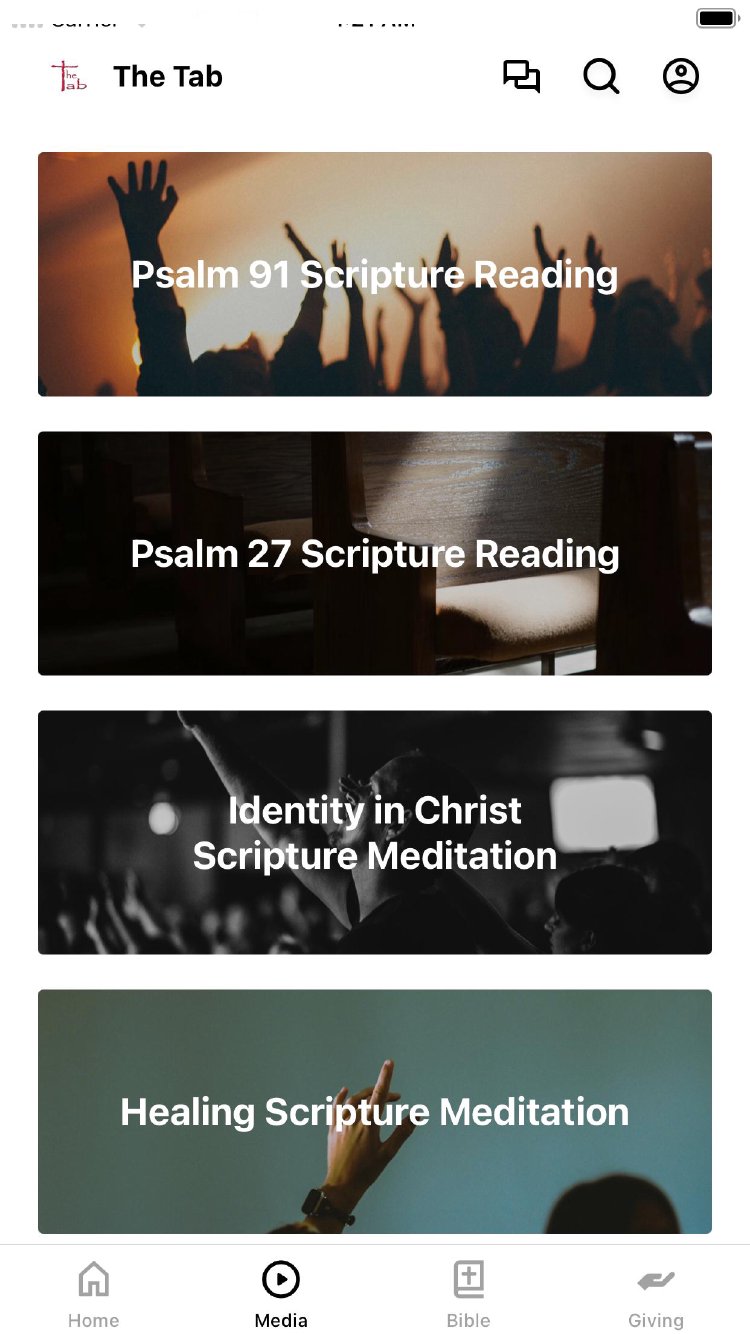Select Psalm 27 Scripture Reading card
This screenshot has height=1334, width=750.
coord(375,553)
